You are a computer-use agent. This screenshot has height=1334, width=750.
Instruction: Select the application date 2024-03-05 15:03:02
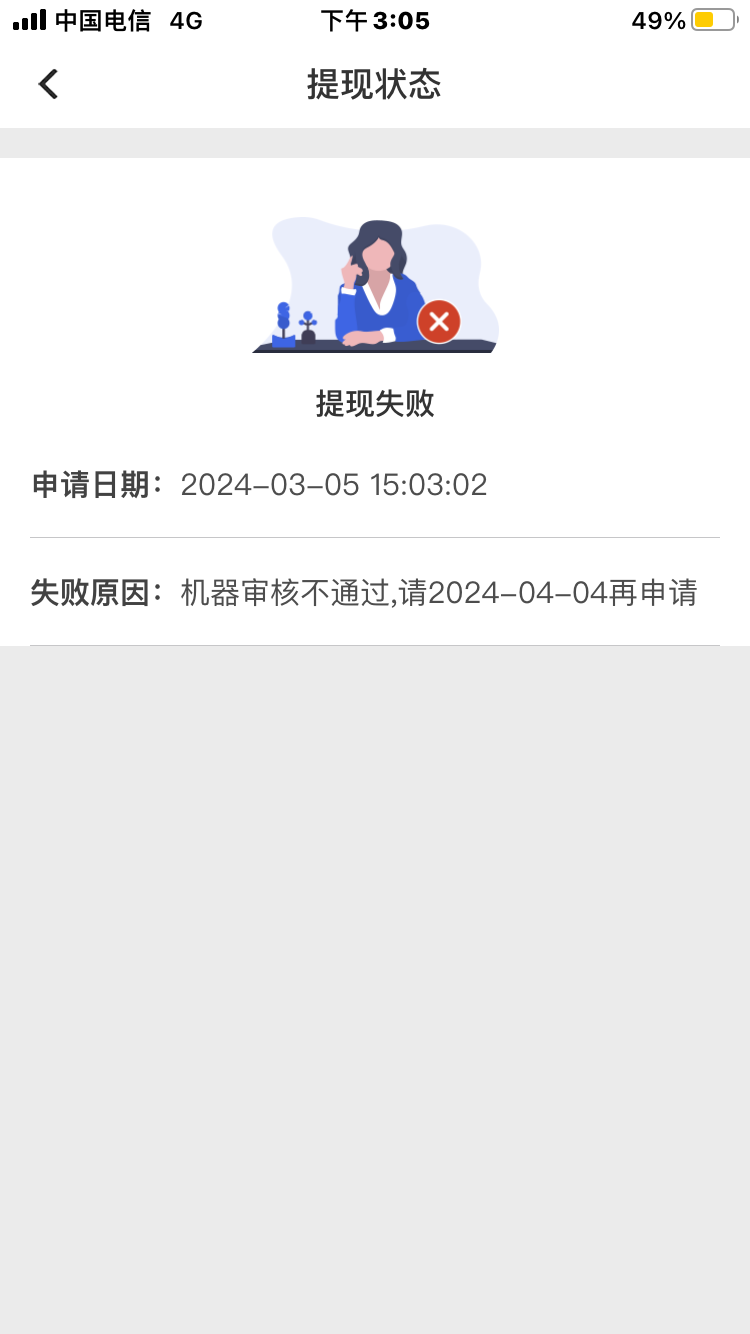pos(333,485)
